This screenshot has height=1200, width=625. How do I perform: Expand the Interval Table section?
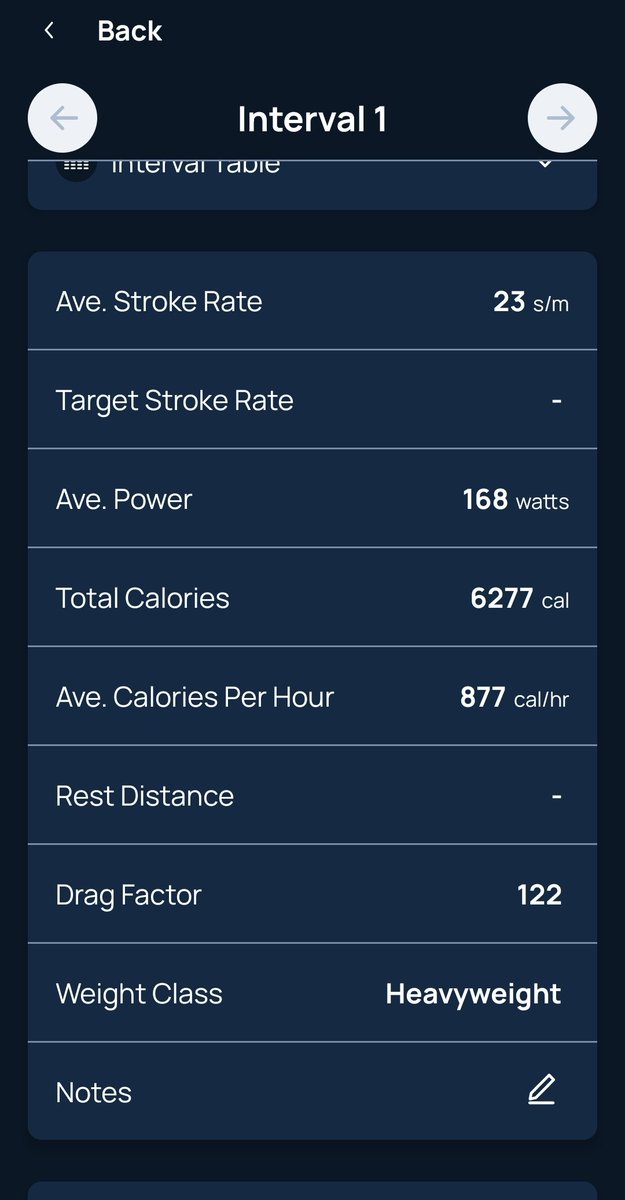pyautogui.click(x=544, y=166)
